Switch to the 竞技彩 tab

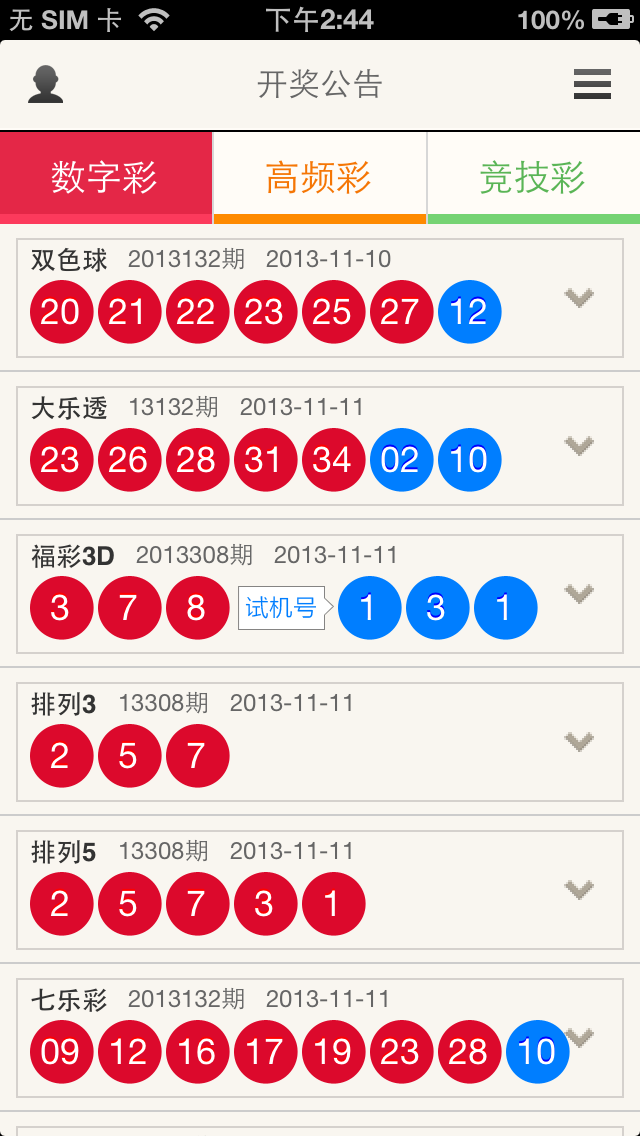(x=532, y=178)
